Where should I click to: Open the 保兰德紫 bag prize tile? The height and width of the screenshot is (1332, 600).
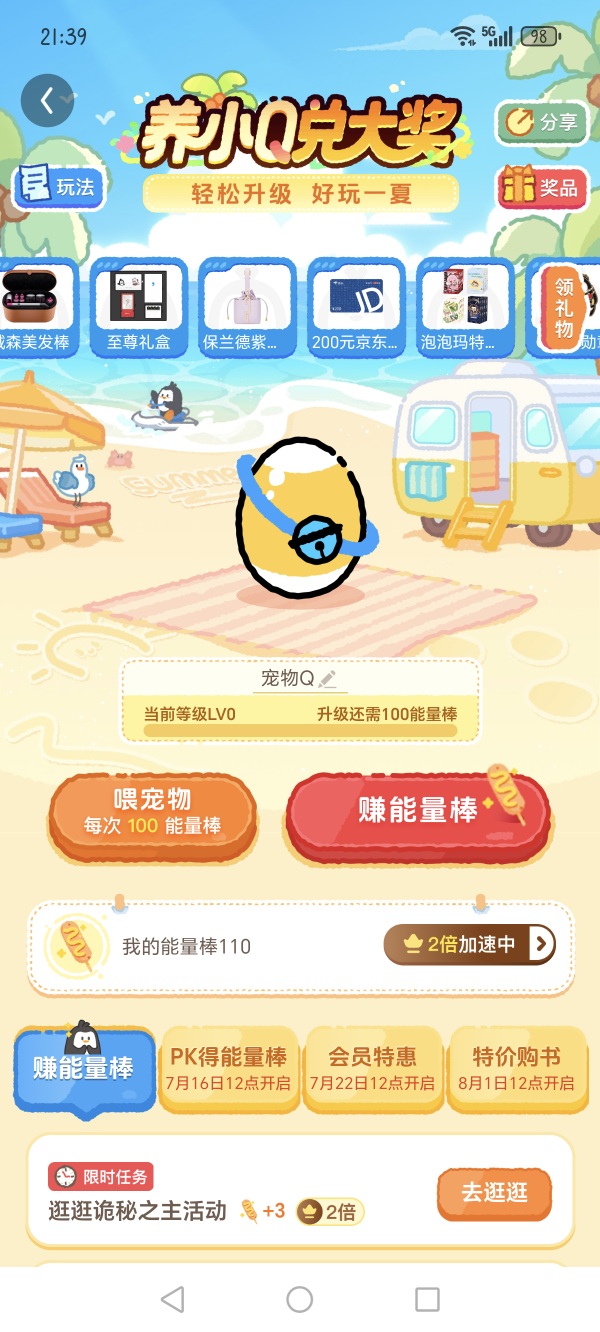(x=247, y=308)
